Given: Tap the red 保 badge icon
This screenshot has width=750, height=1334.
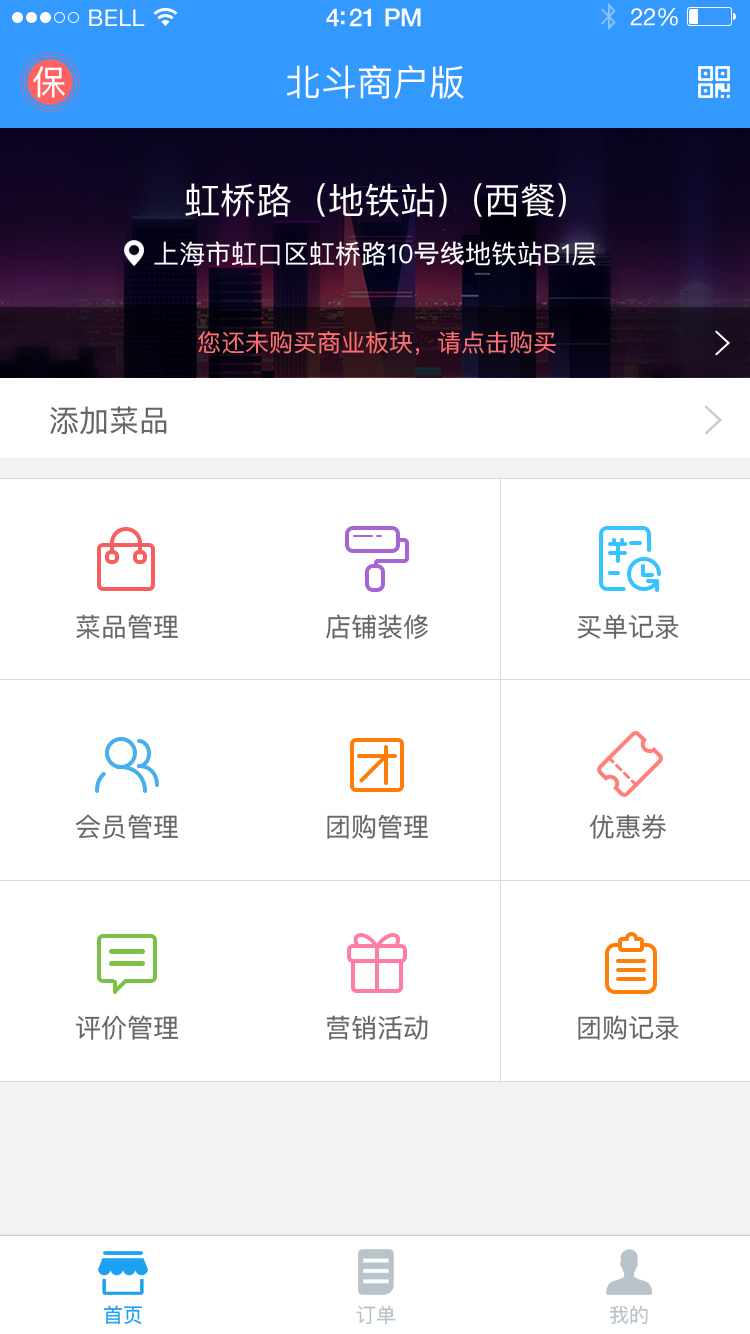Looking at the screenshot, I should pos(49,82).
